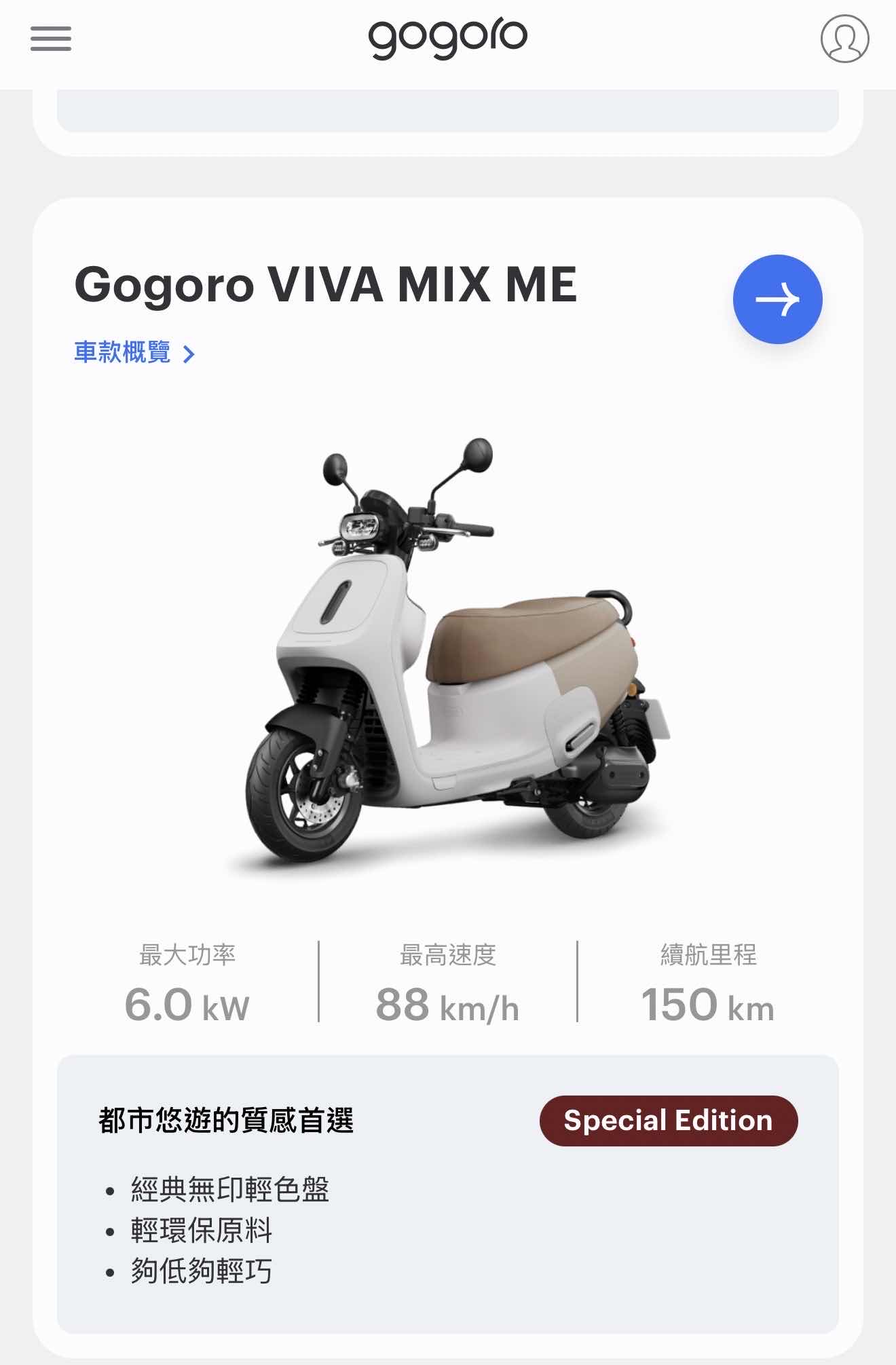The height and width of the screenshot is (1365, 896).
Task: Open the user account profile
Action: coord(844,39)
